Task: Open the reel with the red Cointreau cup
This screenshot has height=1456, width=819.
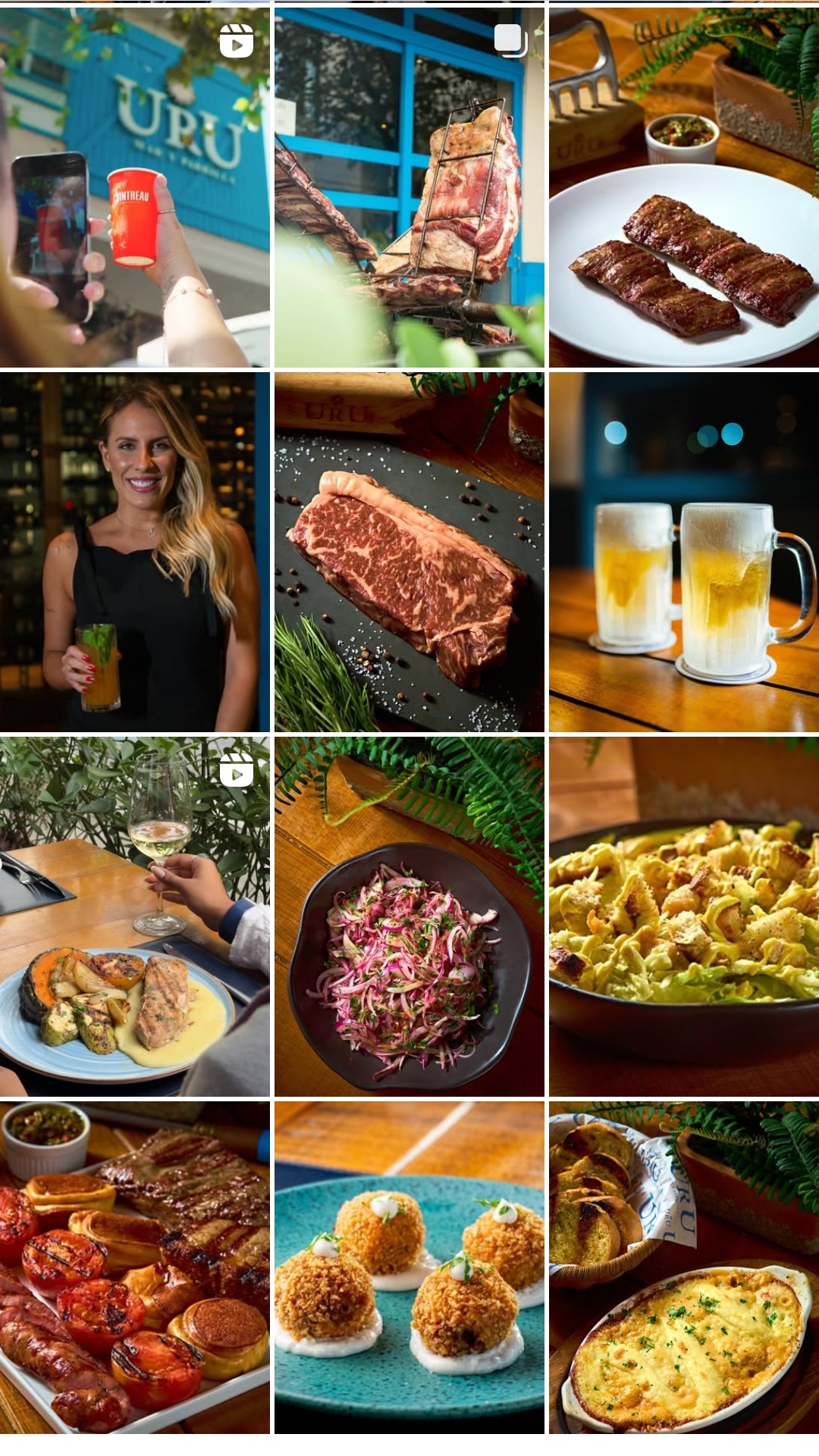Action: [x=135, y=187]
